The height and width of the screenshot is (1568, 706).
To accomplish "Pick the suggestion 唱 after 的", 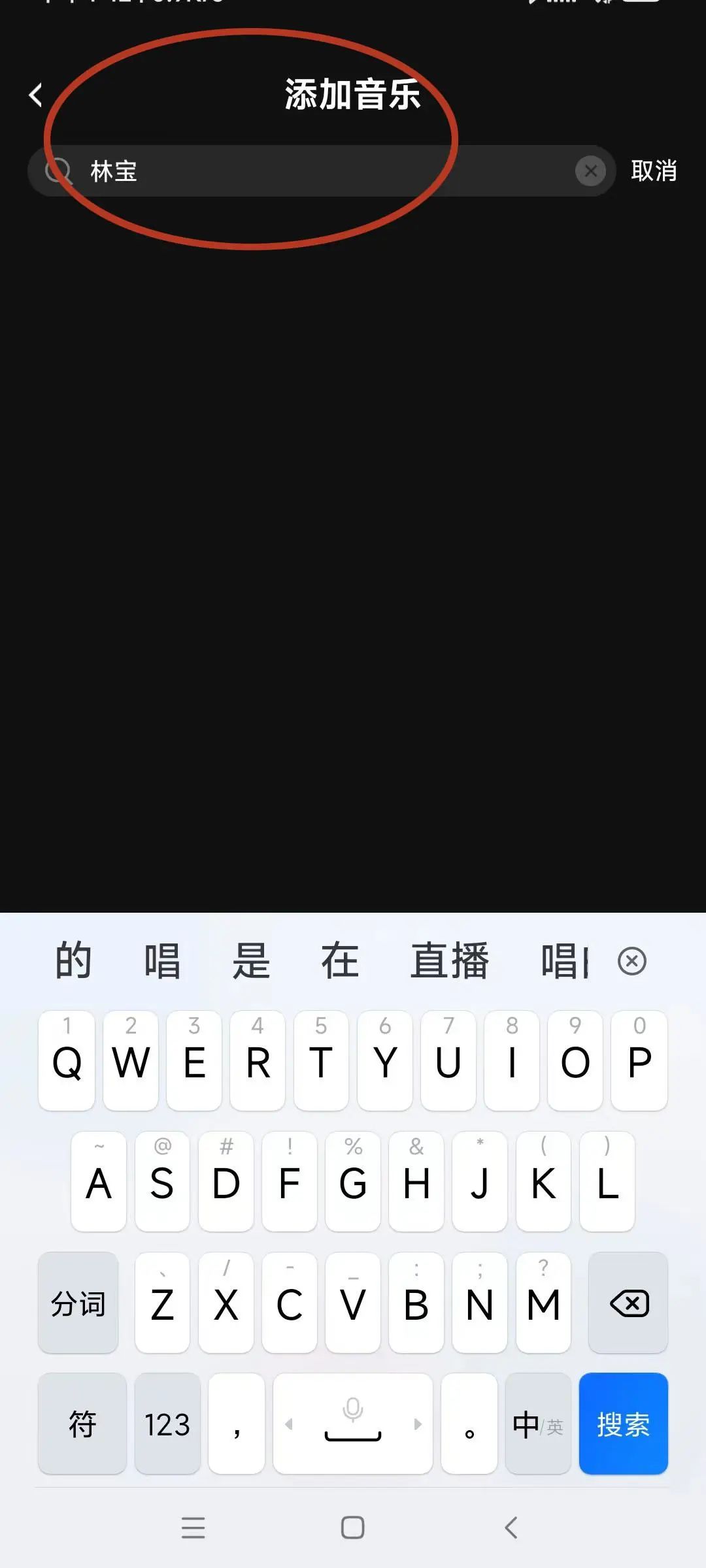I will (x=162, y=961).
